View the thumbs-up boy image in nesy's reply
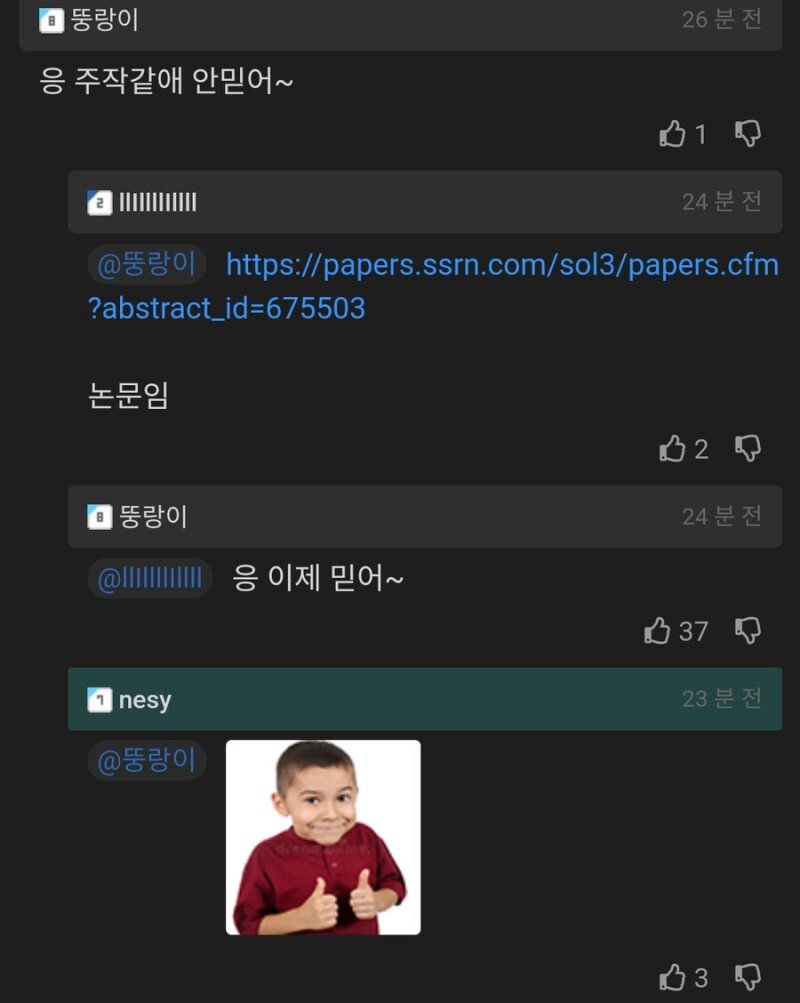Screen dimensions: 800x1003 (x=323, y=837)
